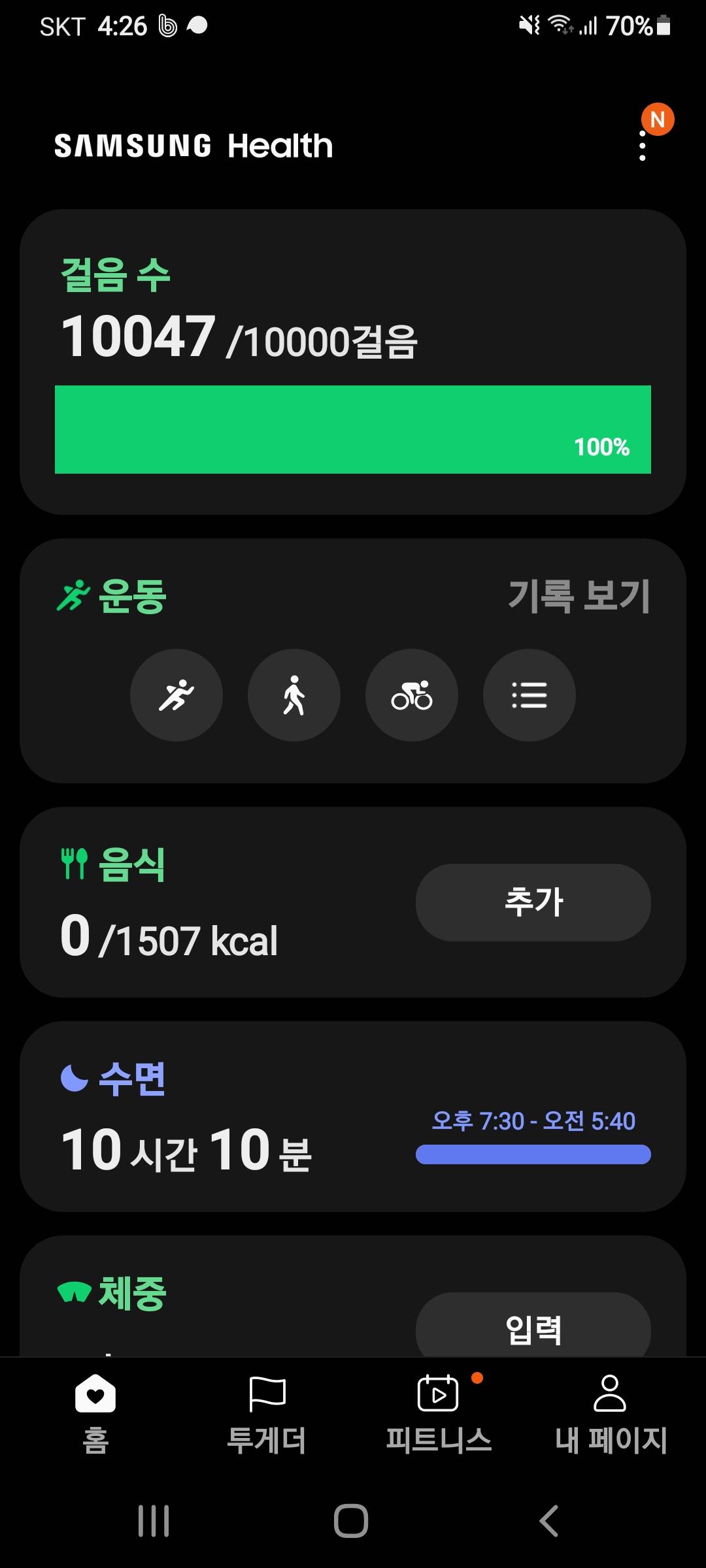The height and width of the screenshot is (1568, 706).
Task: Tap 기록 보기 to view exercise history
Action: 579,596
